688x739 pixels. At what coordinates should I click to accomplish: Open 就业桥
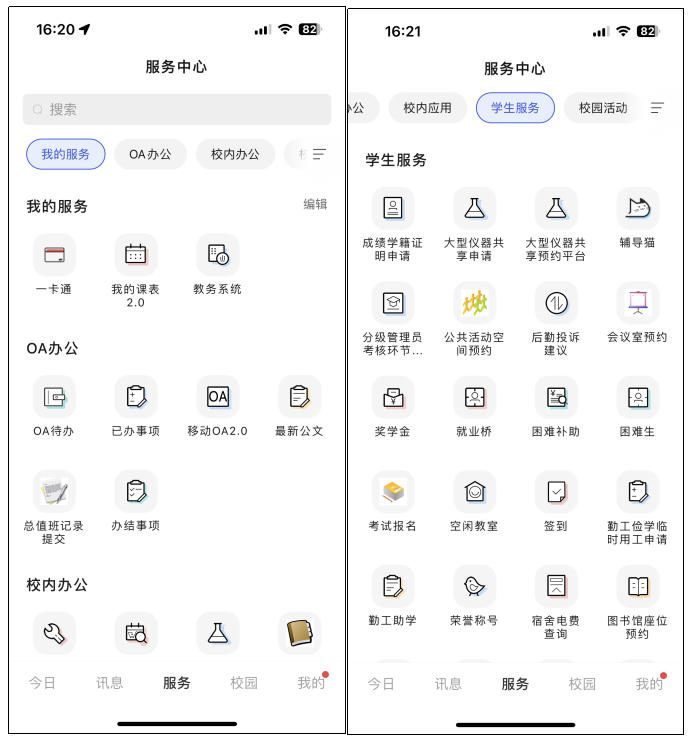[x=474, y=398]
